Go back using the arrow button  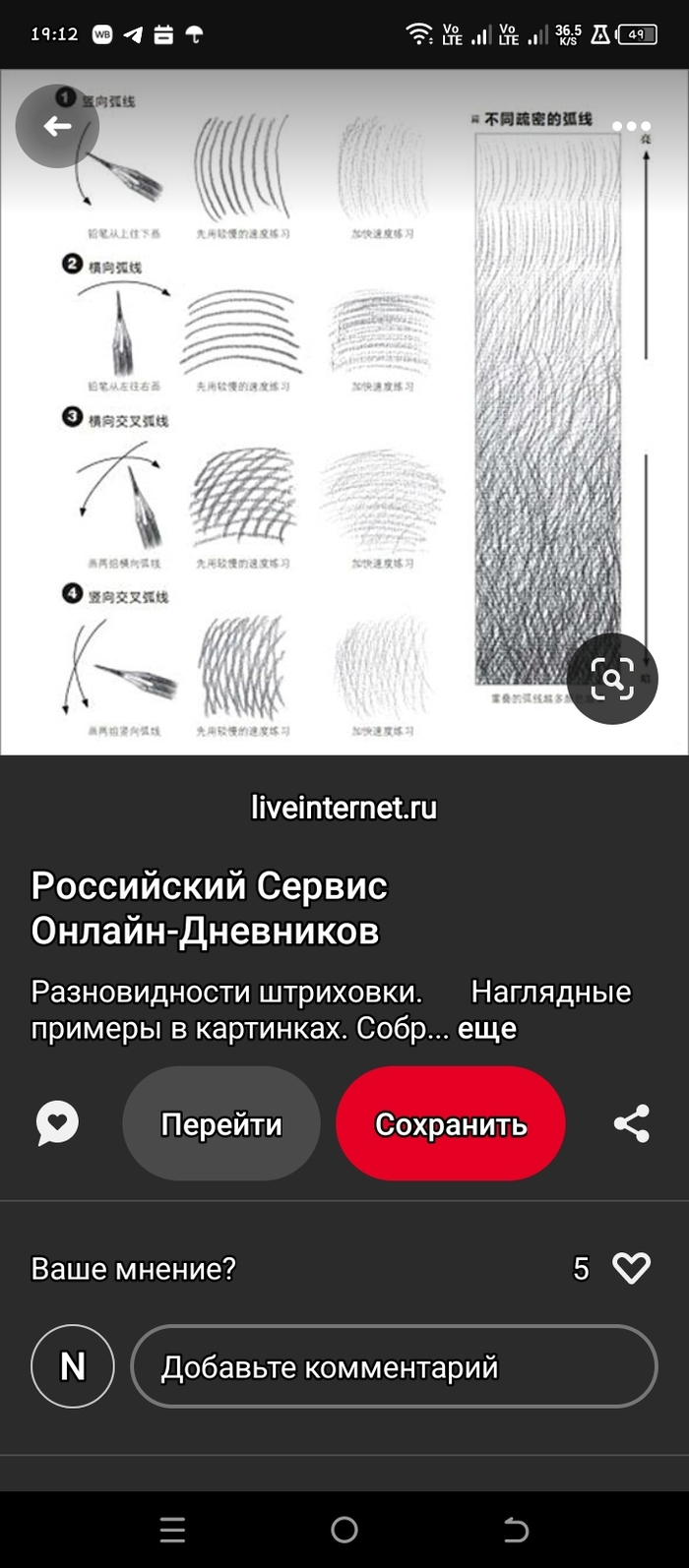tap(57, 126)
